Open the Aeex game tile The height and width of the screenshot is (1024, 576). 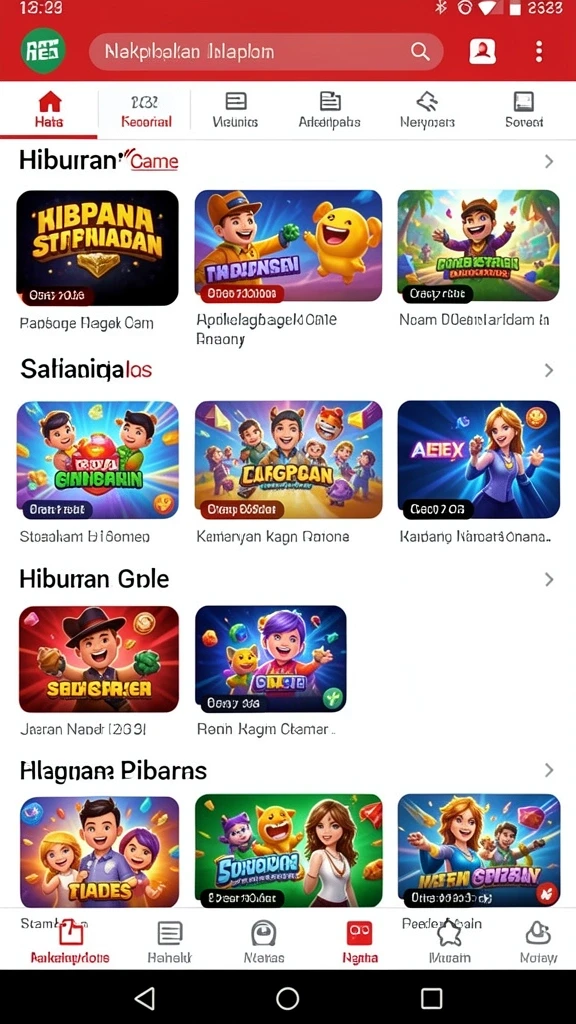click(479, 460)
